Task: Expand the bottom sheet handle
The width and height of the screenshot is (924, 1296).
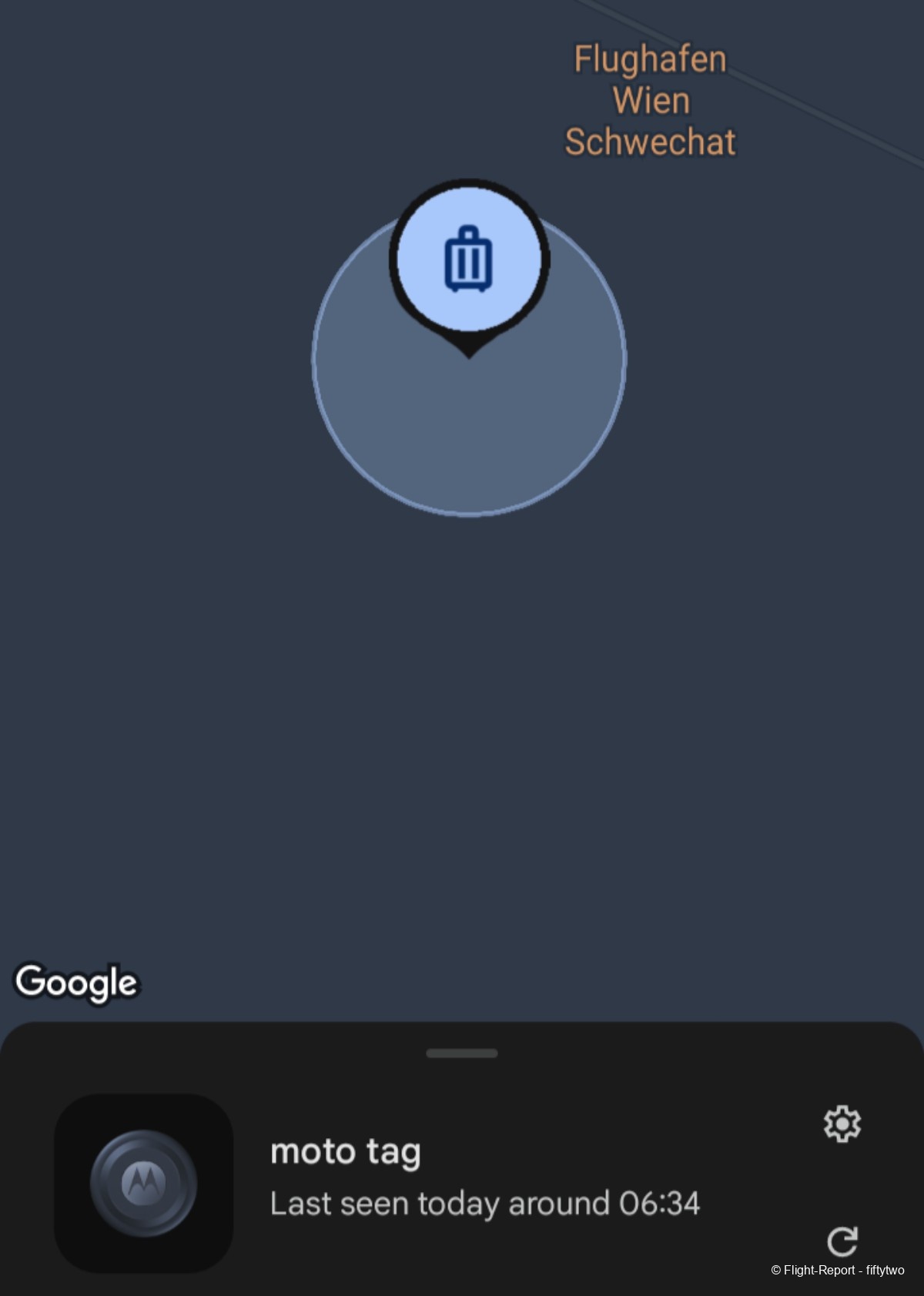Action: 462,1053
